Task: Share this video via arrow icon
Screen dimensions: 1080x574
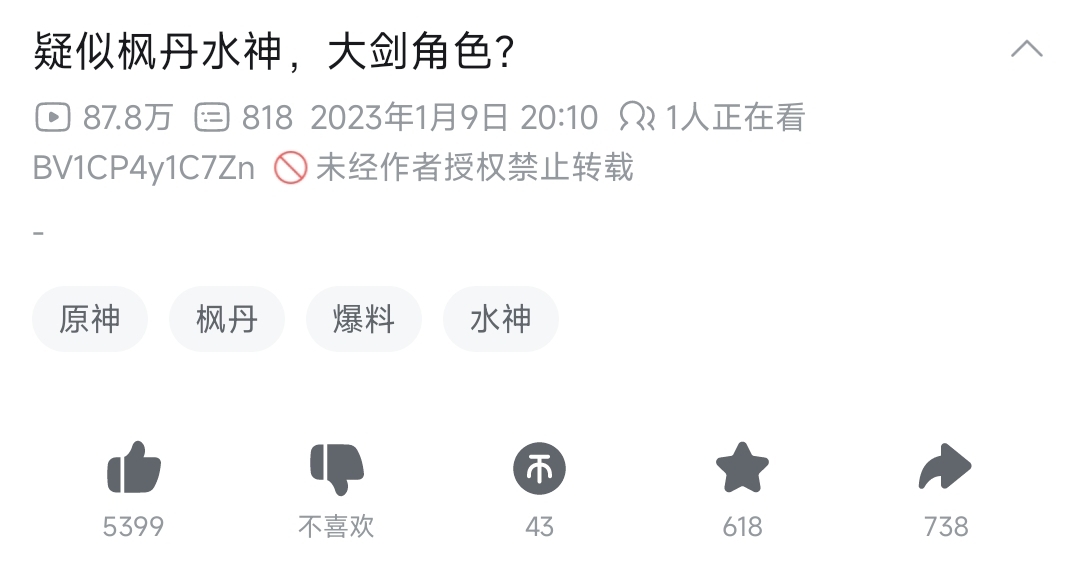Action: click(x=945, y=469)
